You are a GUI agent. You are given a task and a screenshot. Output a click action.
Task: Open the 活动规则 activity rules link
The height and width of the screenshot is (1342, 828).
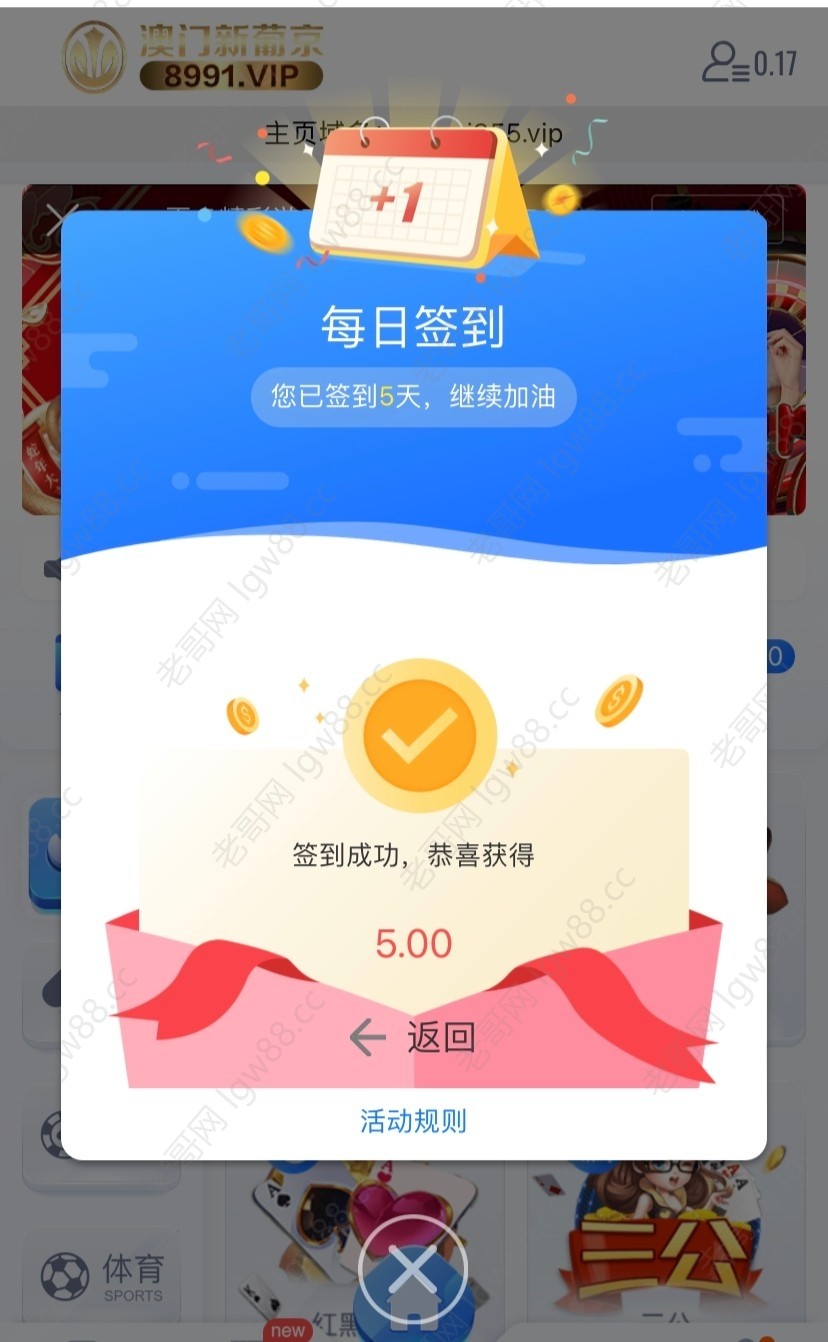click(x=413, y=1120)
